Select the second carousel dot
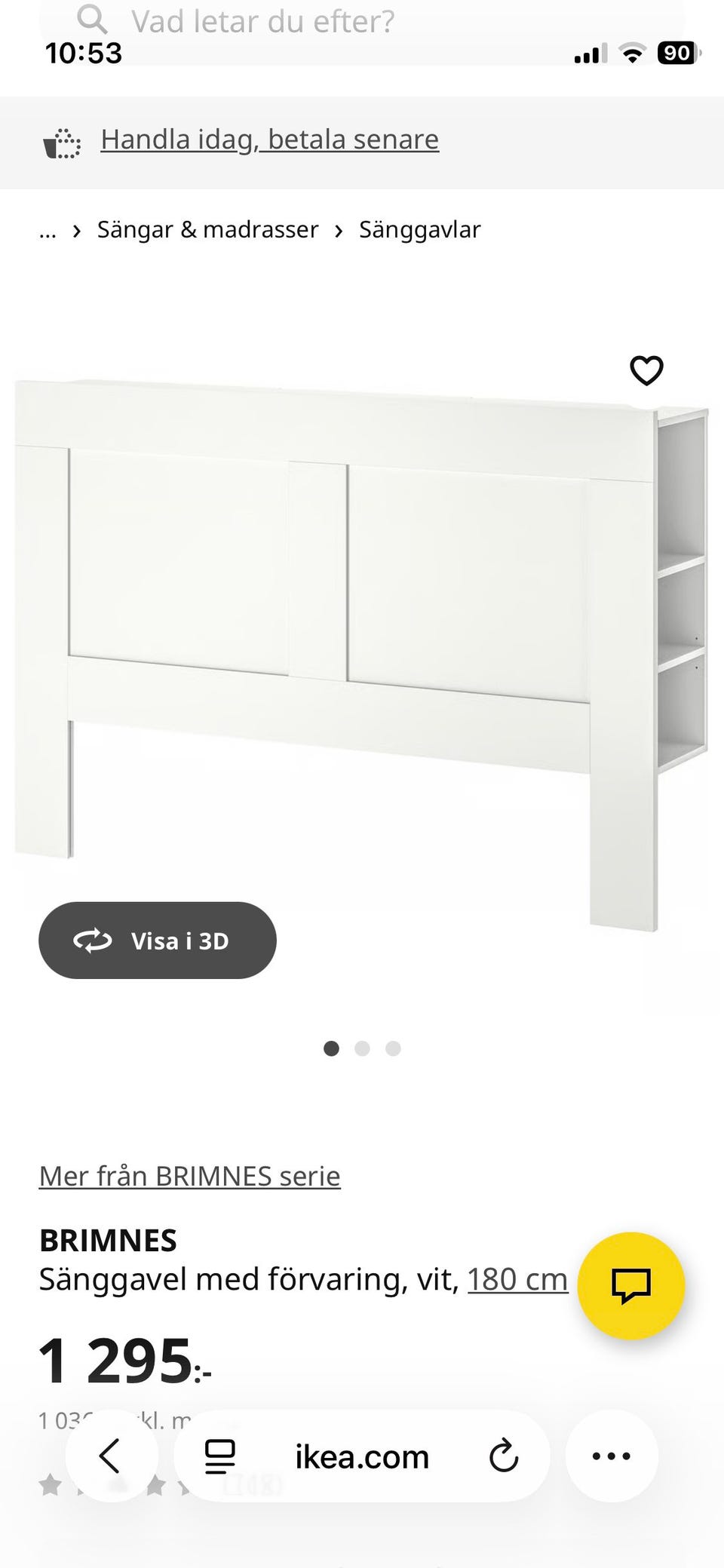This screenshot has width=724, height=1568. (x=362, y=1048)
